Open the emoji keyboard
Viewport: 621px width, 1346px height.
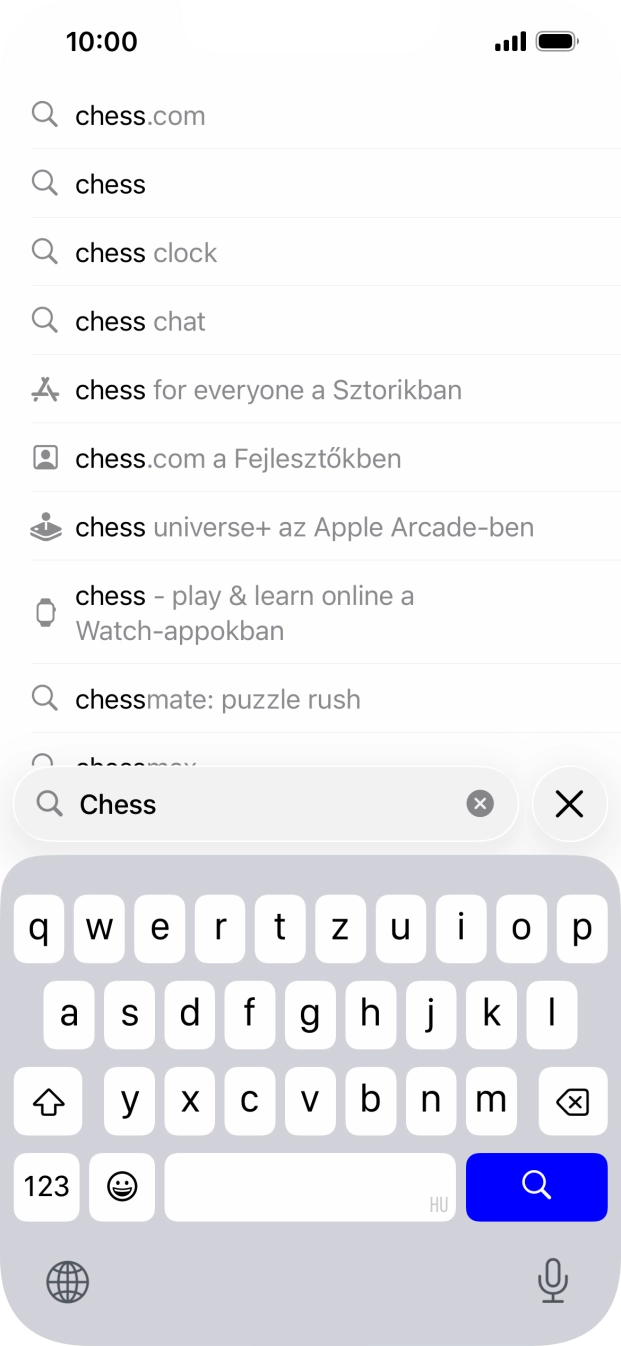point(122,1187)
